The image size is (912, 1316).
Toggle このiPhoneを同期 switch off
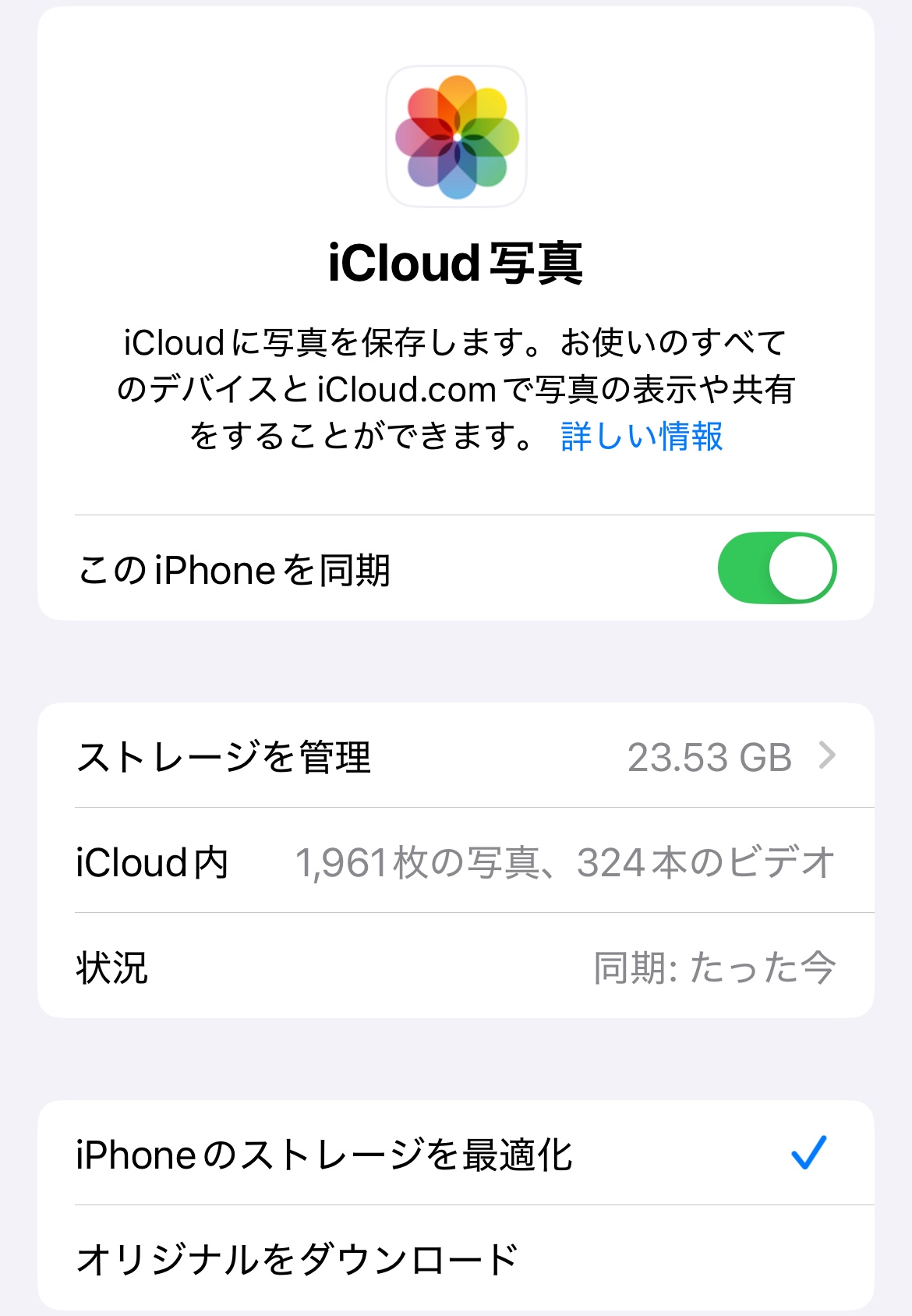776,568
